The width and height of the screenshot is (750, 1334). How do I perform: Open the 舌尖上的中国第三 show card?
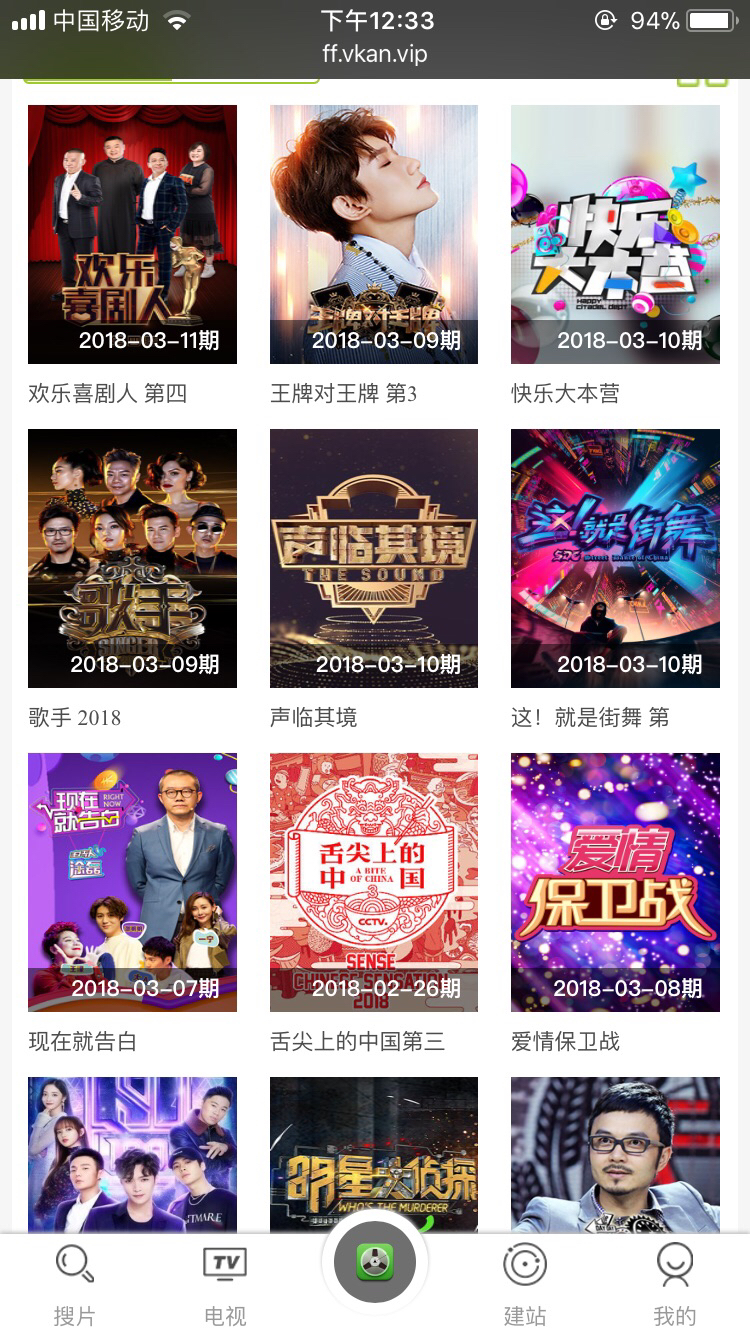(x=374, y=883)
